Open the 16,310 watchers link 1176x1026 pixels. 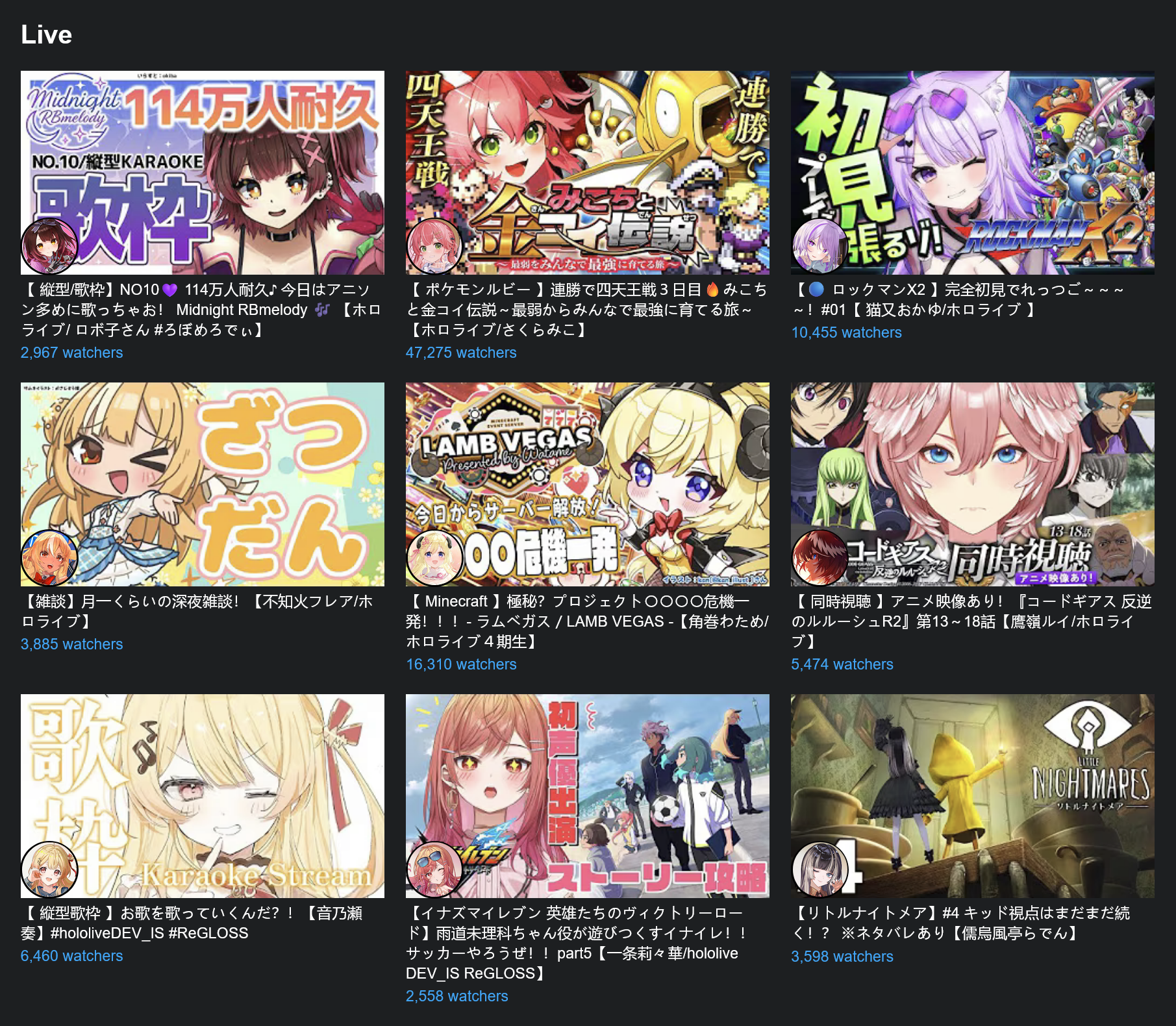click(461, 664)
